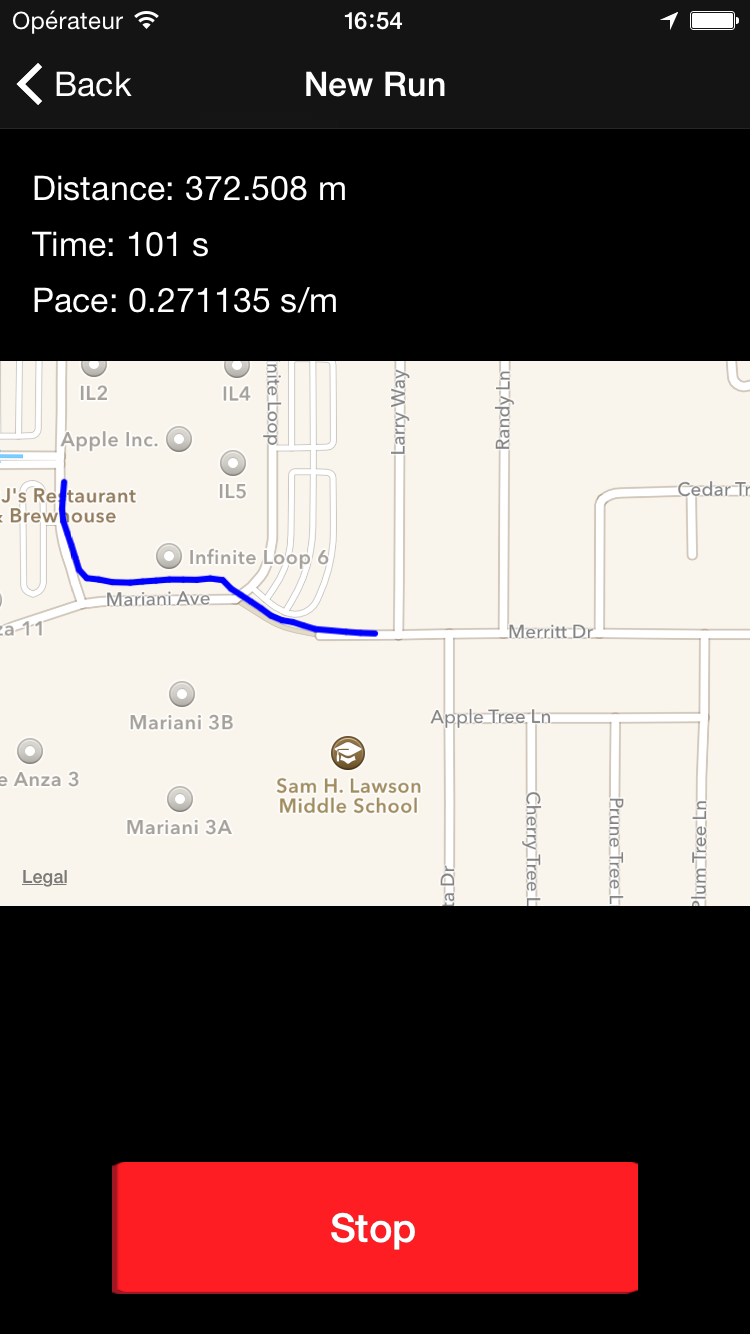
Task: Stop the current run
Action: (x=374, y=1227)
